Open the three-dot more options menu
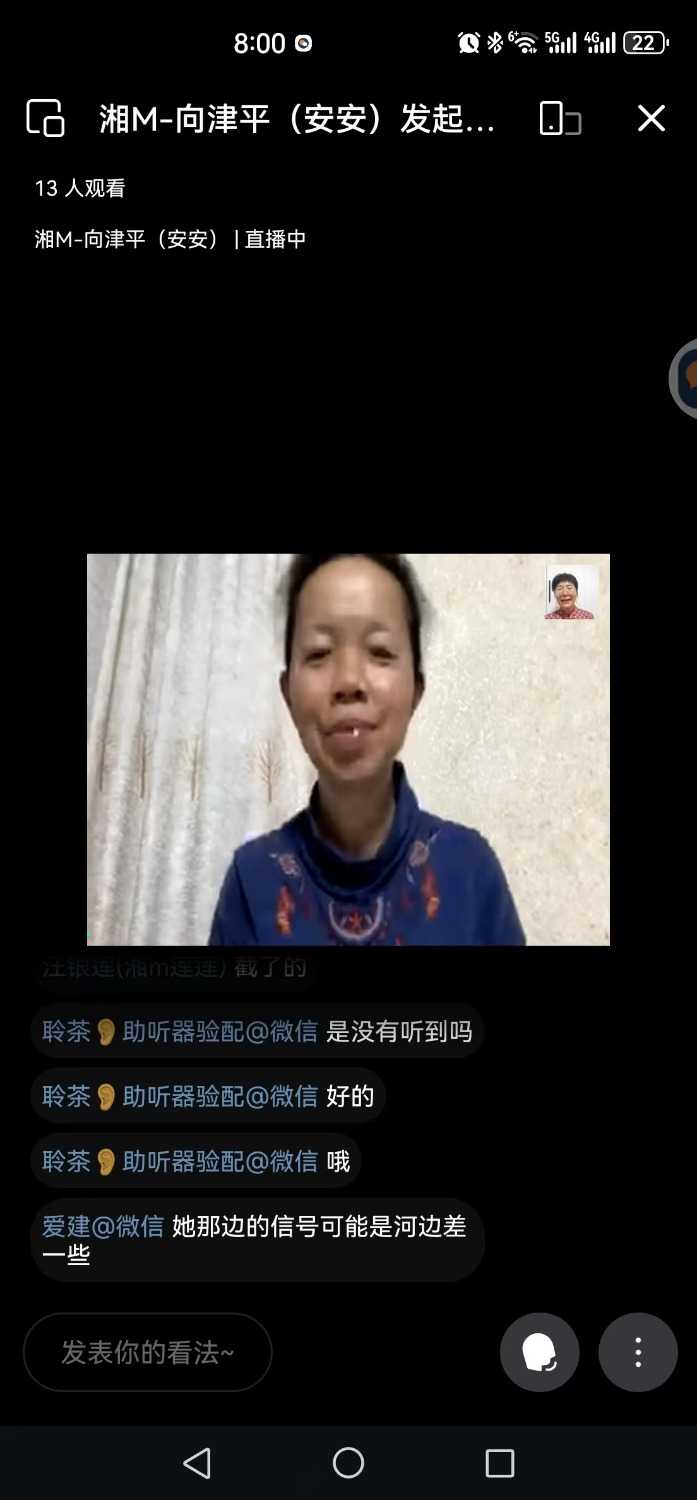The image size is (697, 1500). point(638,1352)
